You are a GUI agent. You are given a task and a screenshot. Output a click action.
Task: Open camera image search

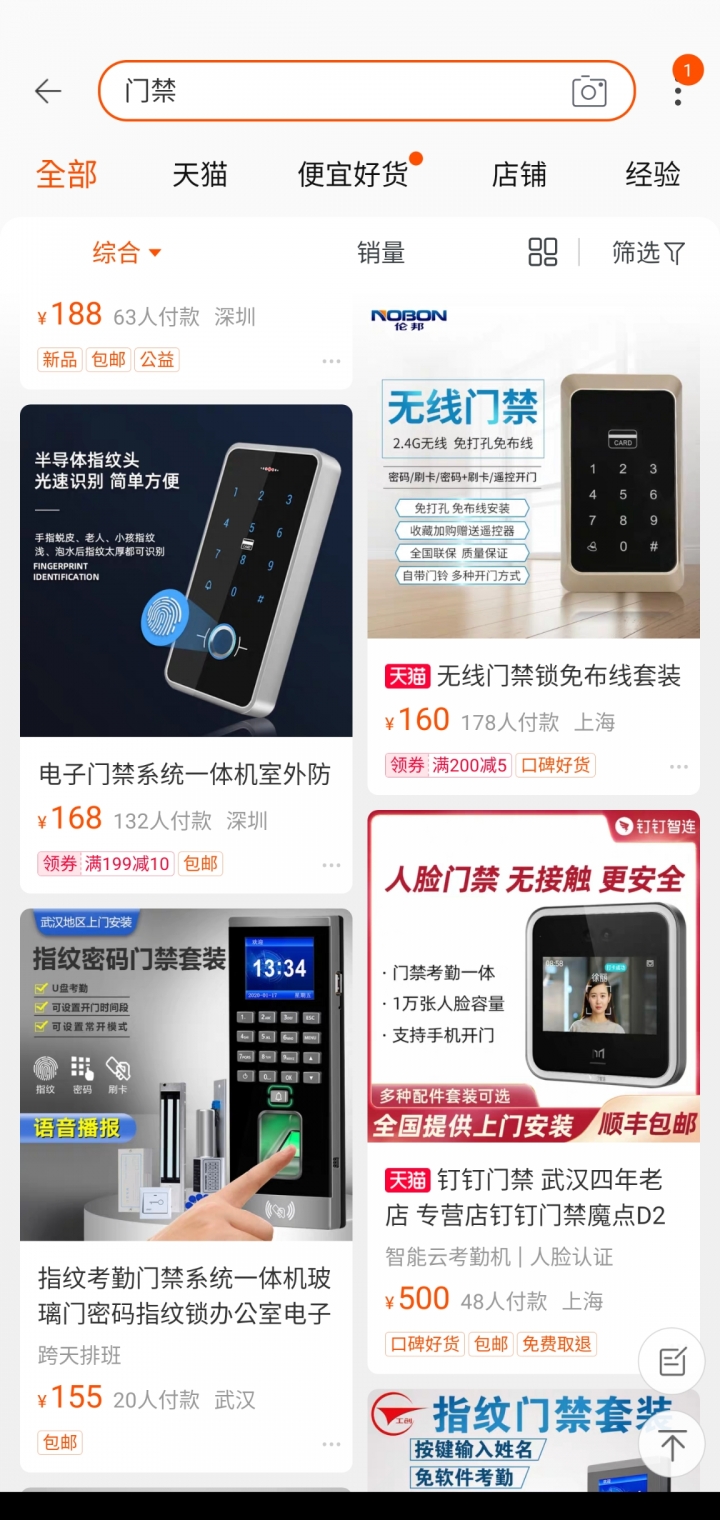[589, 91]
